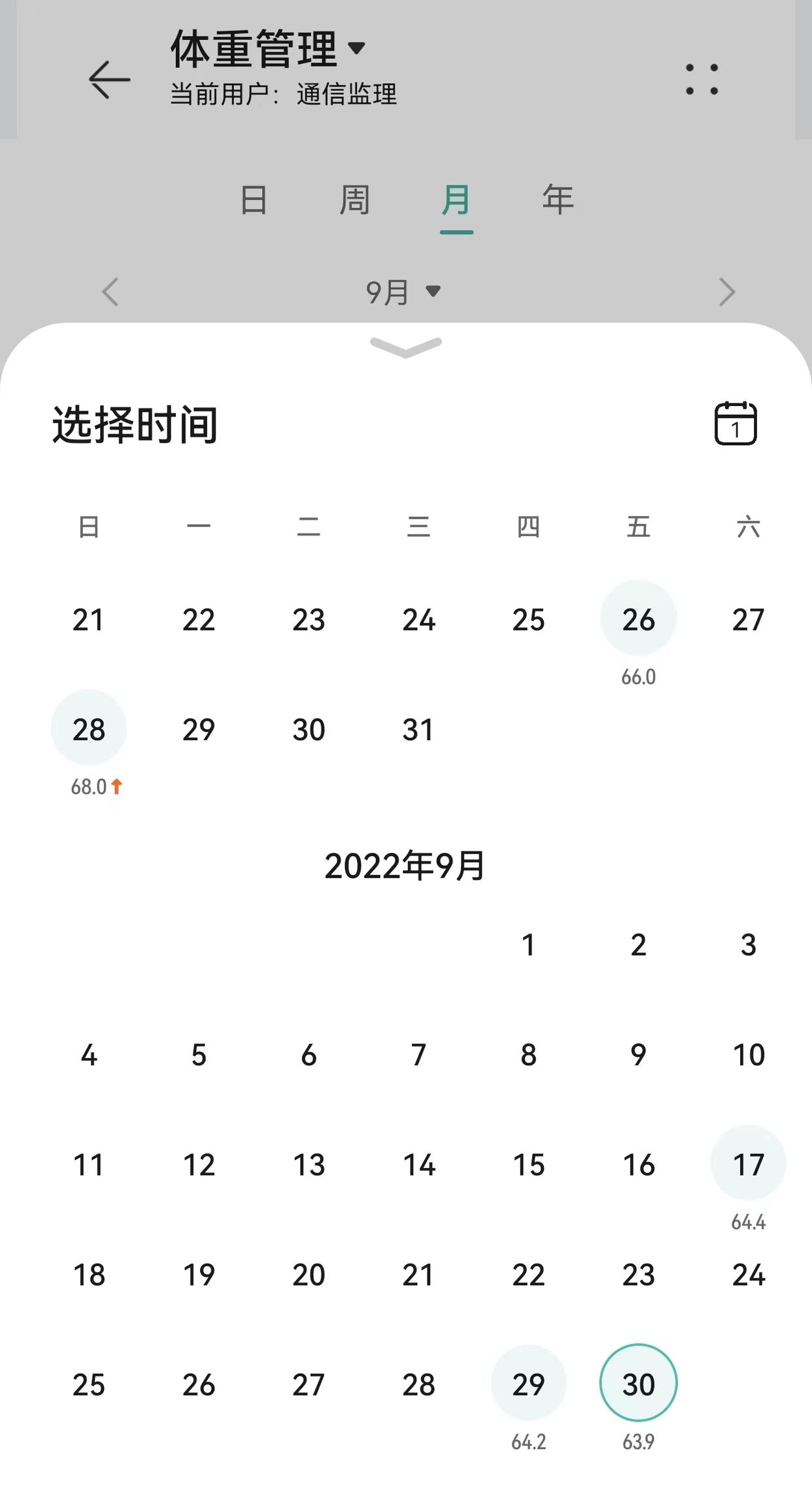
Task: Click the orange up arrow beside 68.0
Action: [x=115, y=787]
